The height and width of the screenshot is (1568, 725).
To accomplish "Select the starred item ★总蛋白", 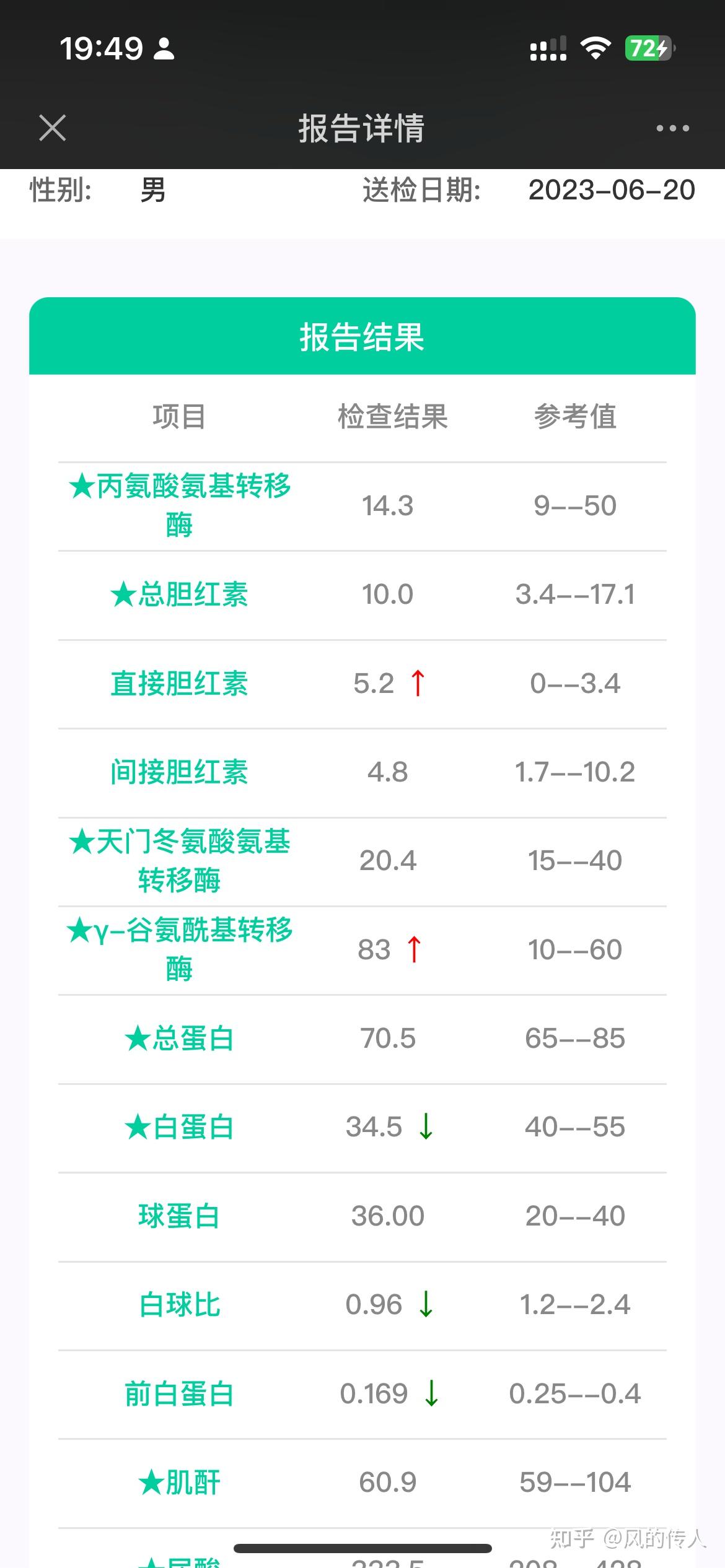I will [x=182, y=1039].
